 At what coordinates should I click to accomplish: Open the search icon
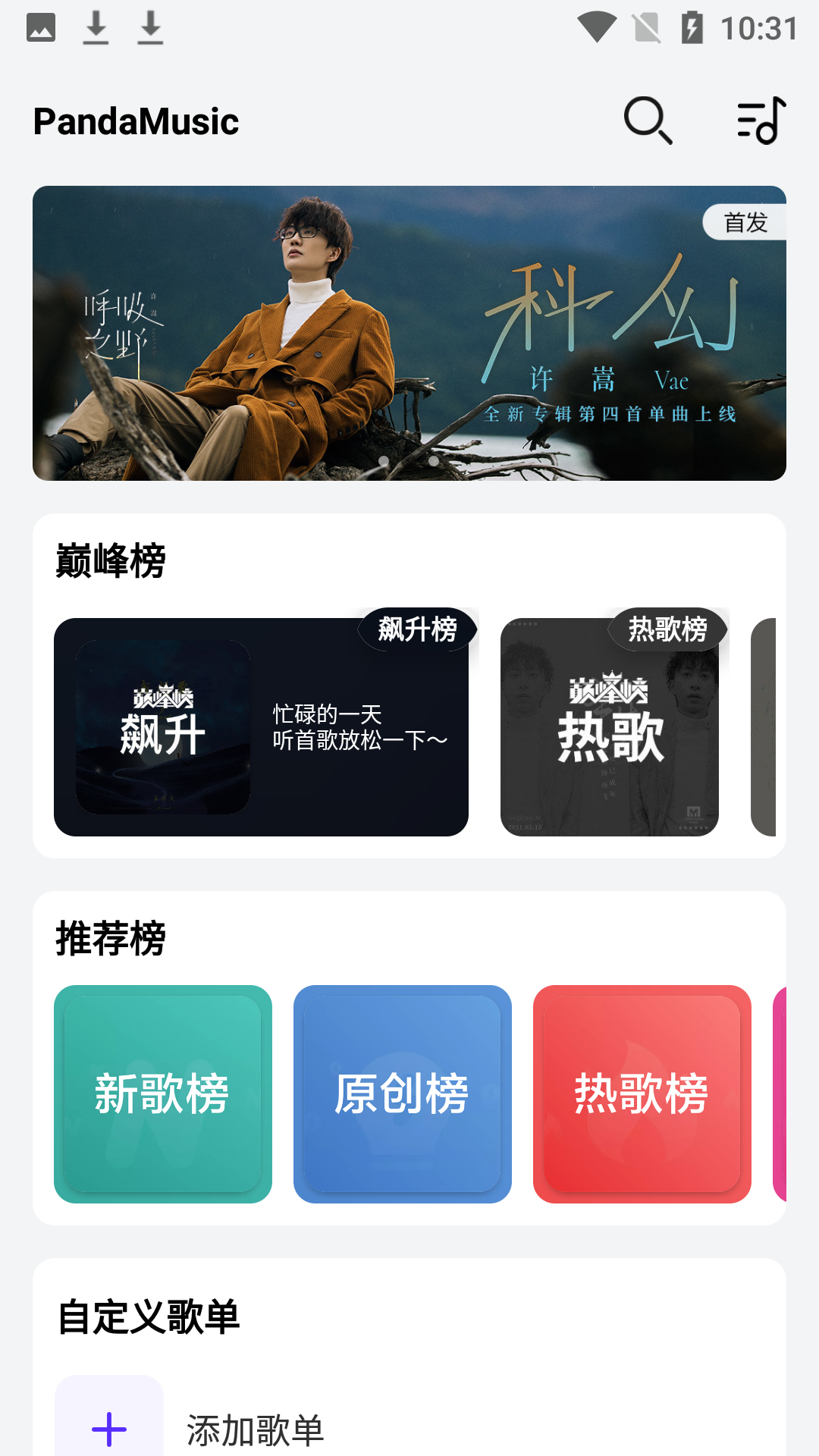click(647, 121)
